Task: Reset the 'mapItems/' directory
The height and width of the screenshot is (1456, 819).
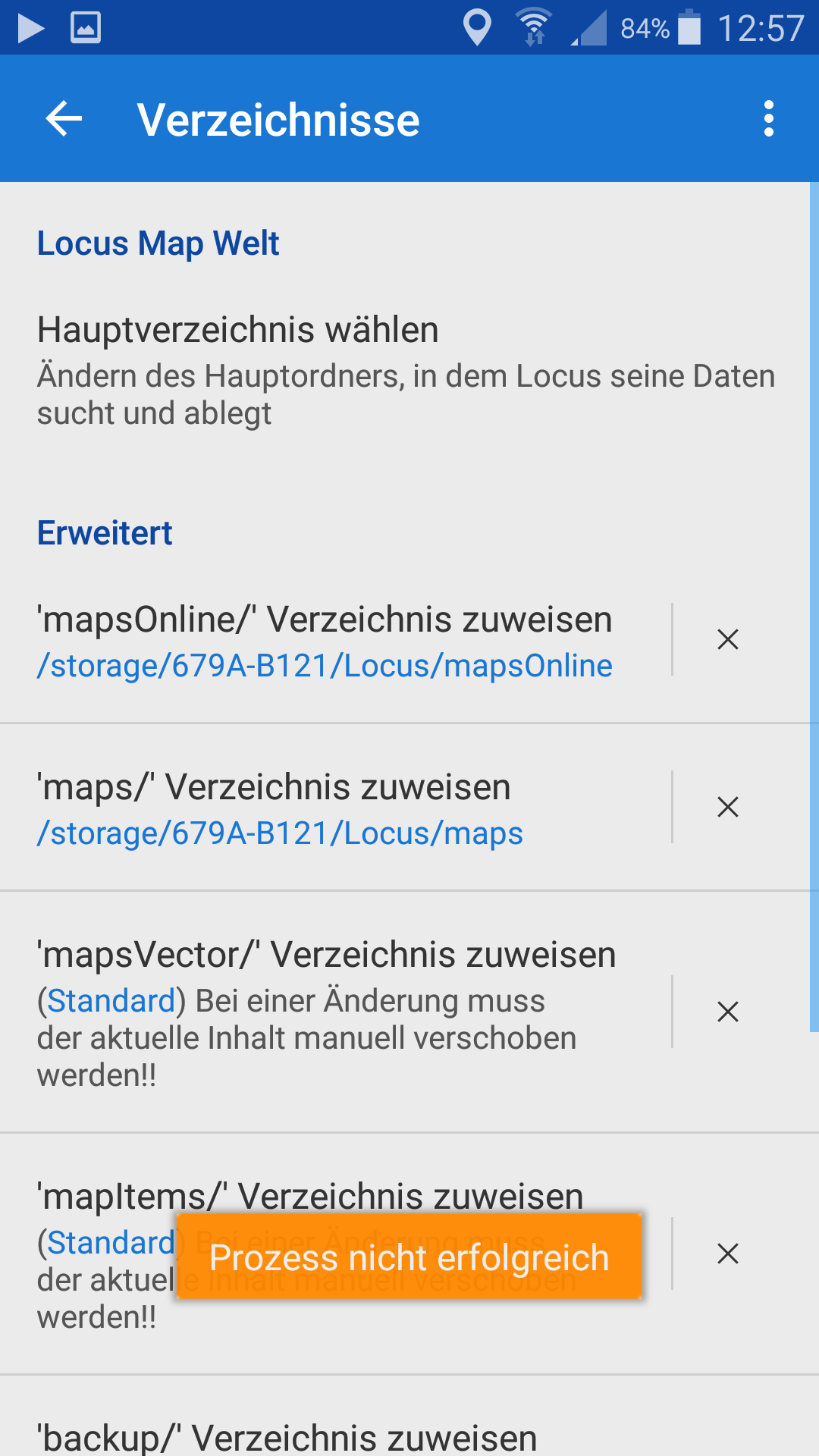Action: (727, 1254)
